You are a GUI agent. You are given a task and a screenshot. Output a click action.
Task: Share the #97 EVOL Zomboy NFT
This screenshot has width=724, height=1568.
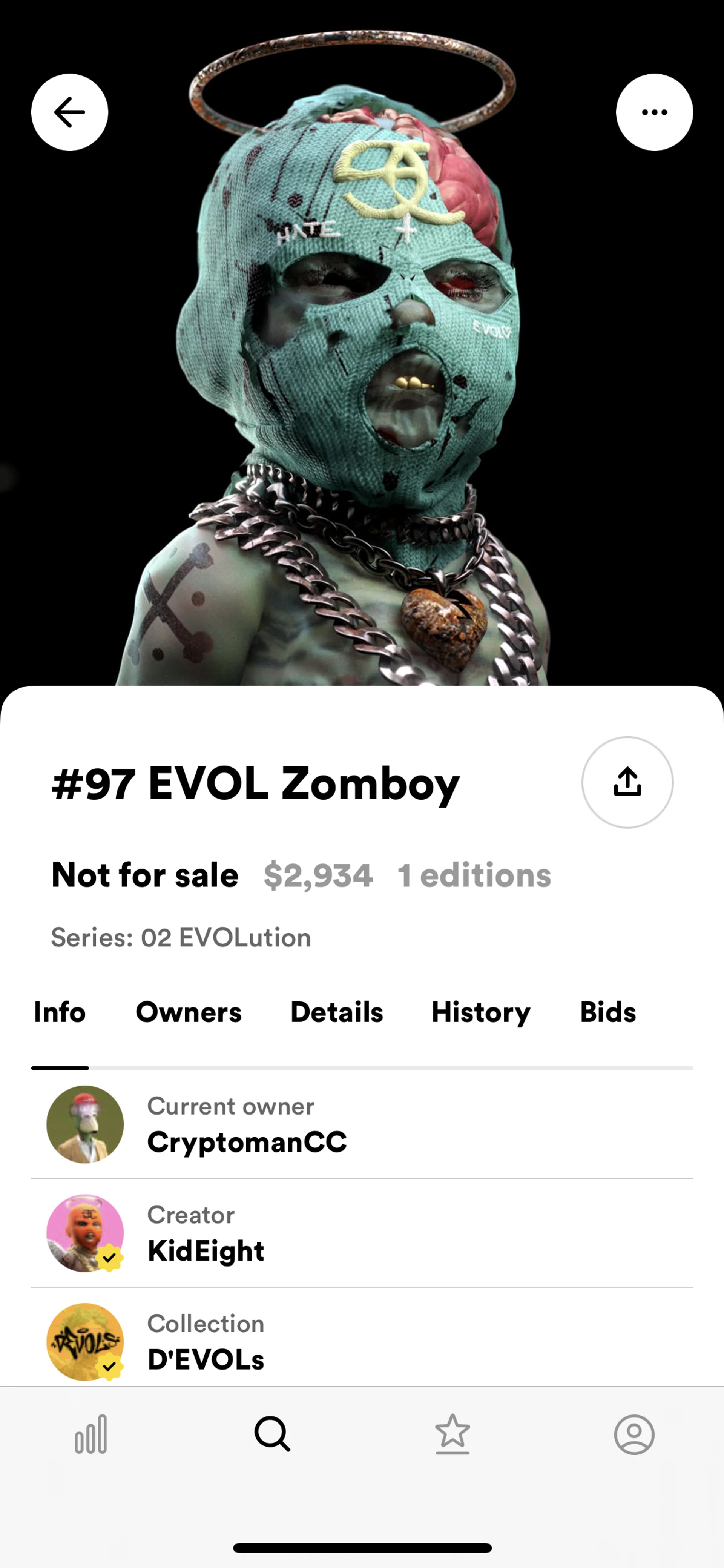click(627, 782)
